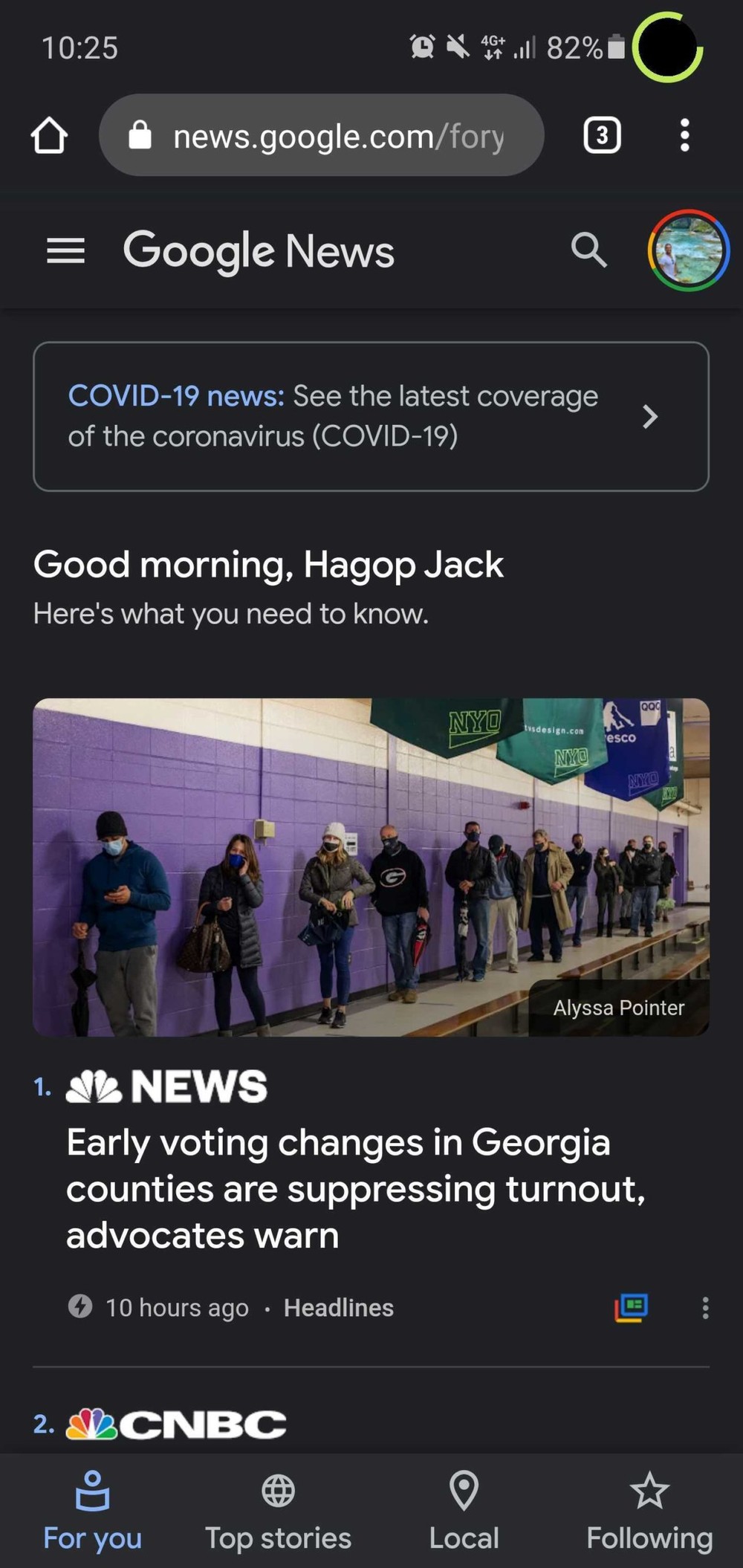Screen dimensions: 743x1568
Task: View full coverage of Georgia voting story
Action: point(632,1307)
